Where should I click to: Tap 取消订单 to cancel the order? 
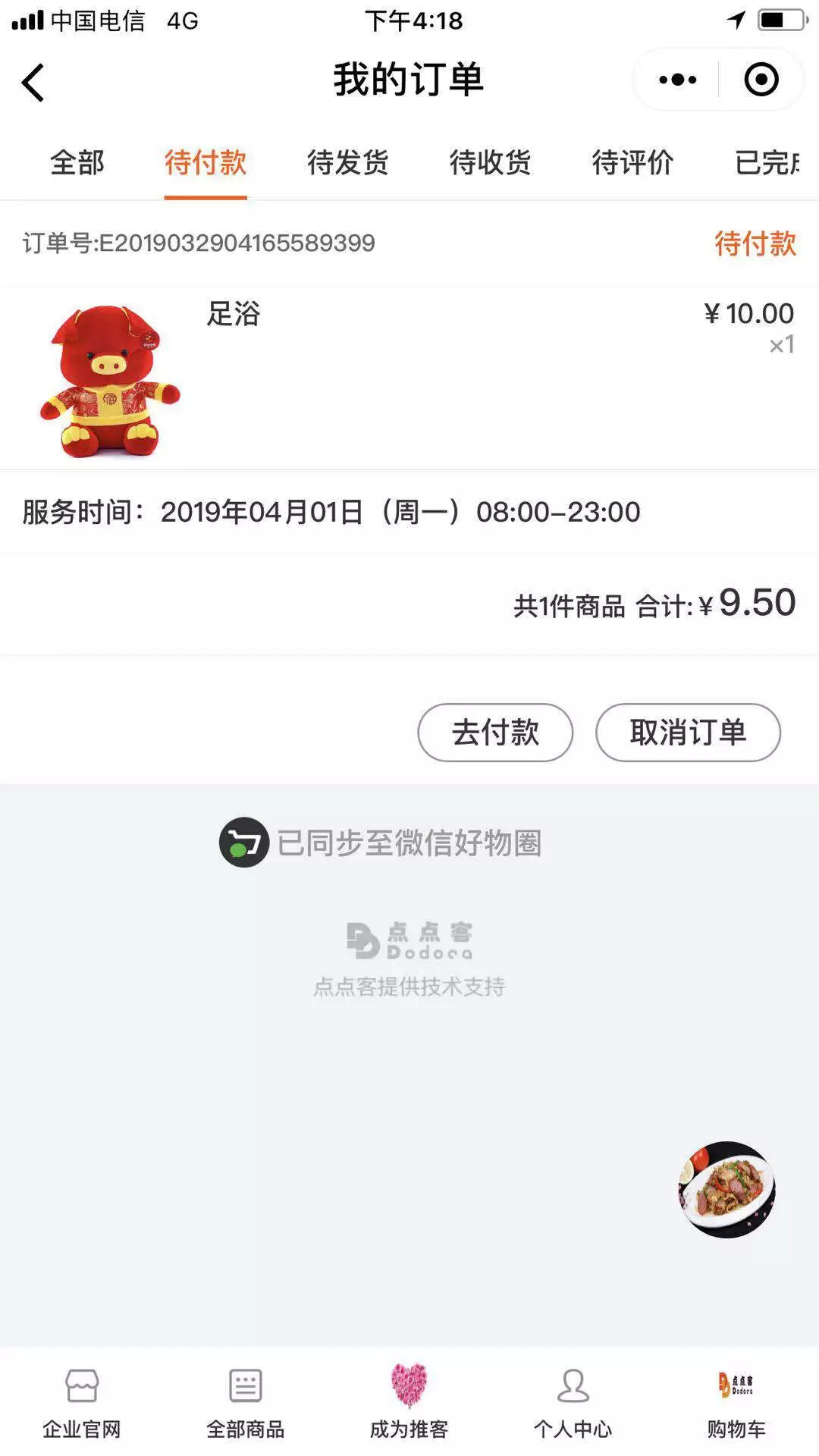pos(688,732)
